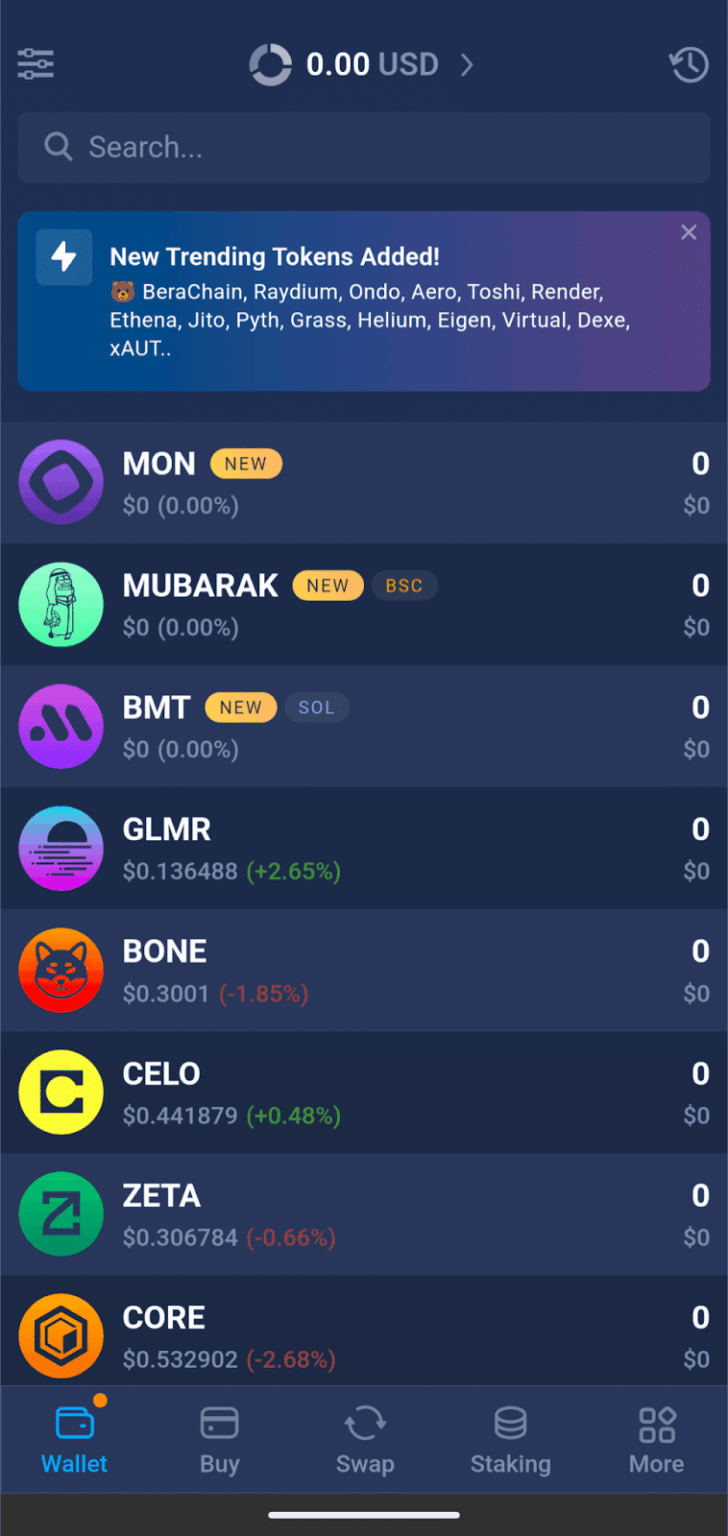Image resolution: width=728 pixels, height=1536 pixels.
Task: Switch to the Buy tab
Action: click(219, 1440)
